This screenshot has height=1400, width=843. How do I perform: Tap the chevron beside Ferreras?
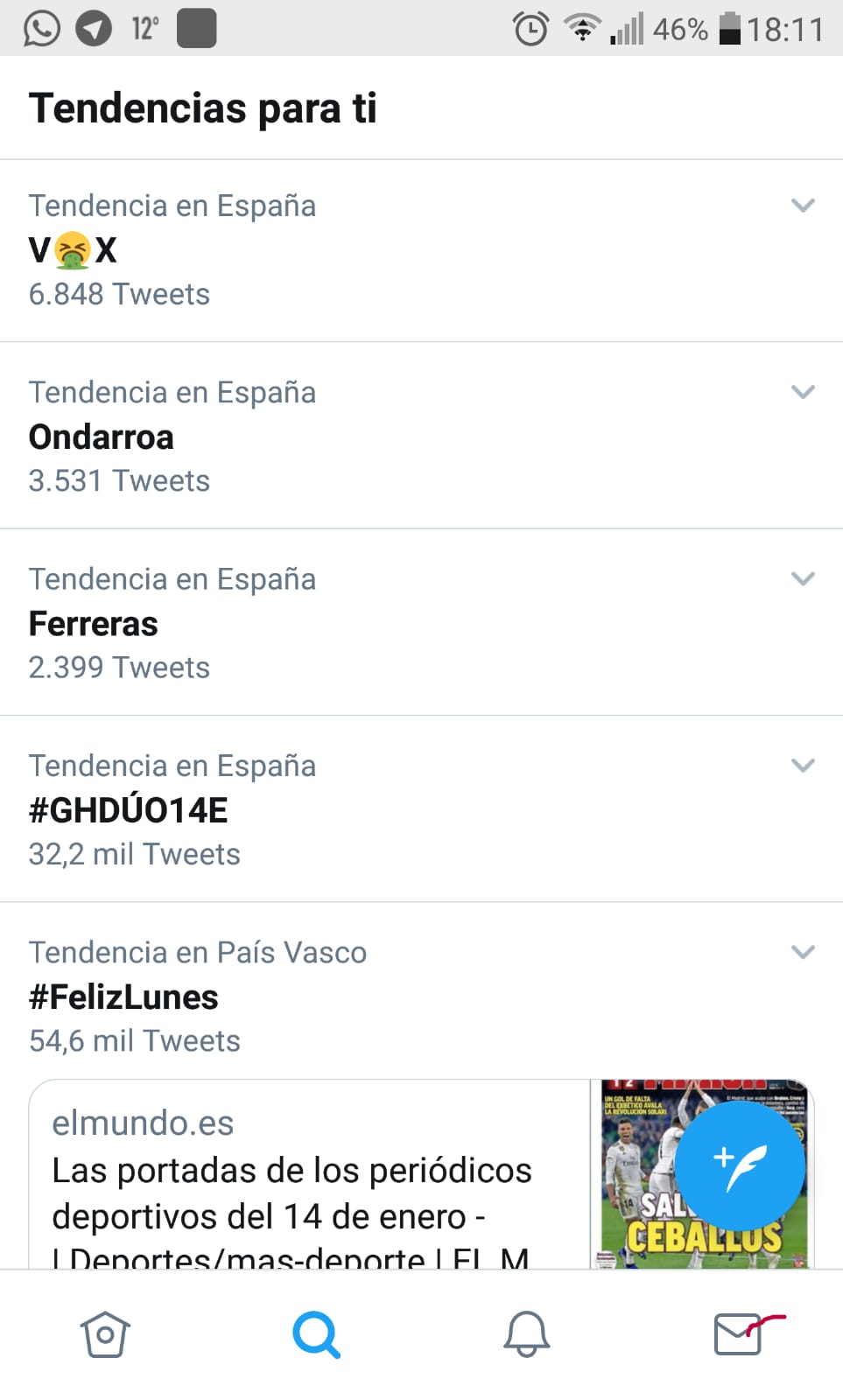click(x=803, y=578)
